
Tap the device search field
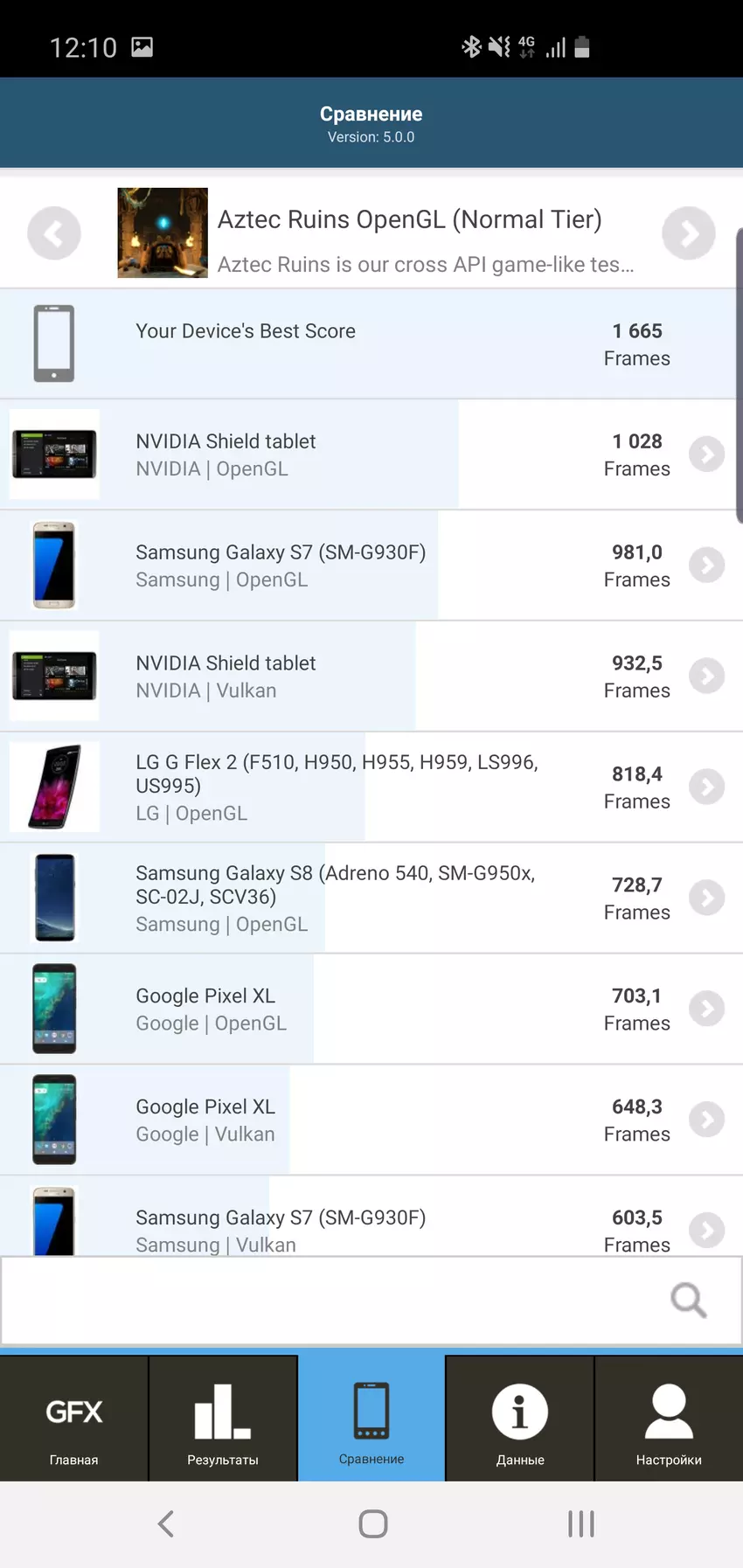click(332, 1301)
